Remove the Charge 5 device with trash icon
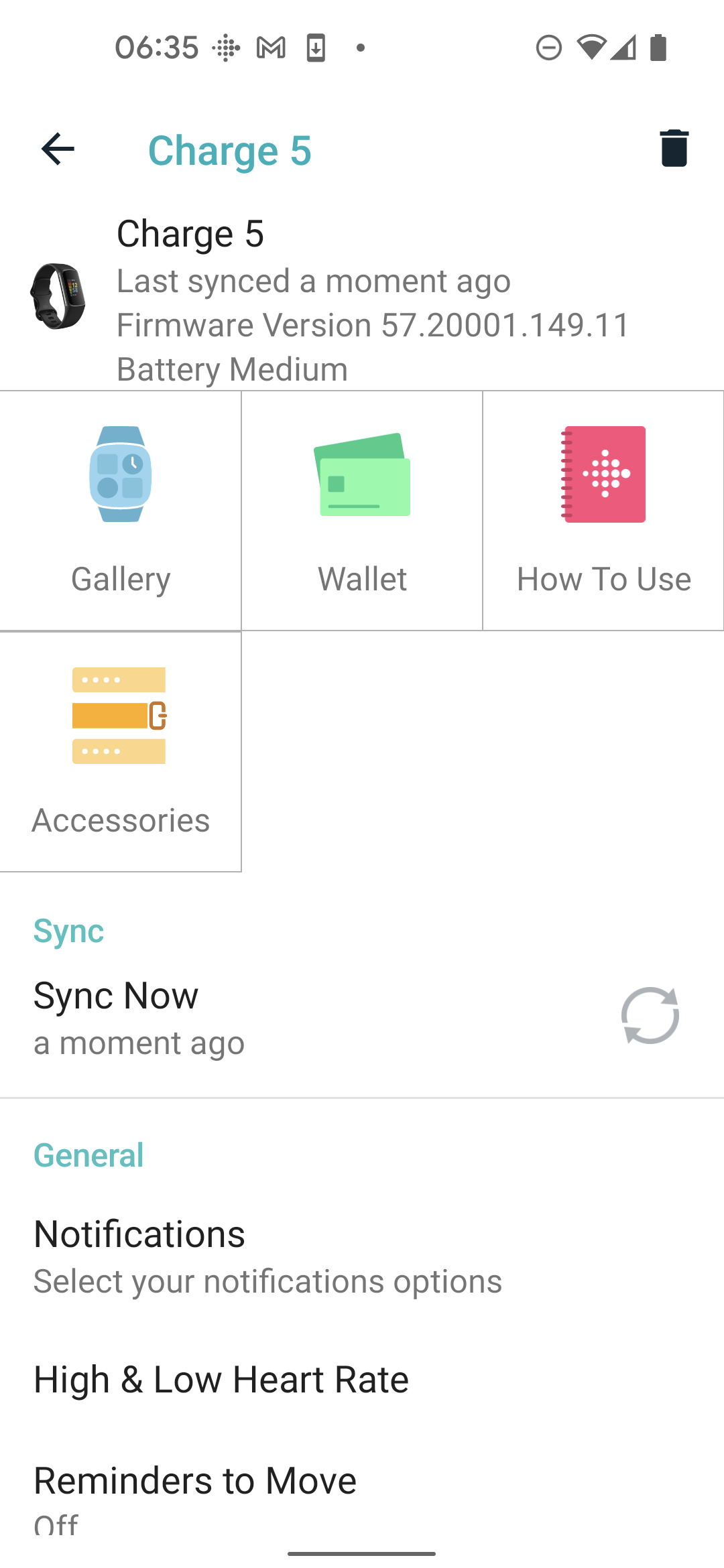Screen dimensions: 724x1568 click(x=674, y=148)
